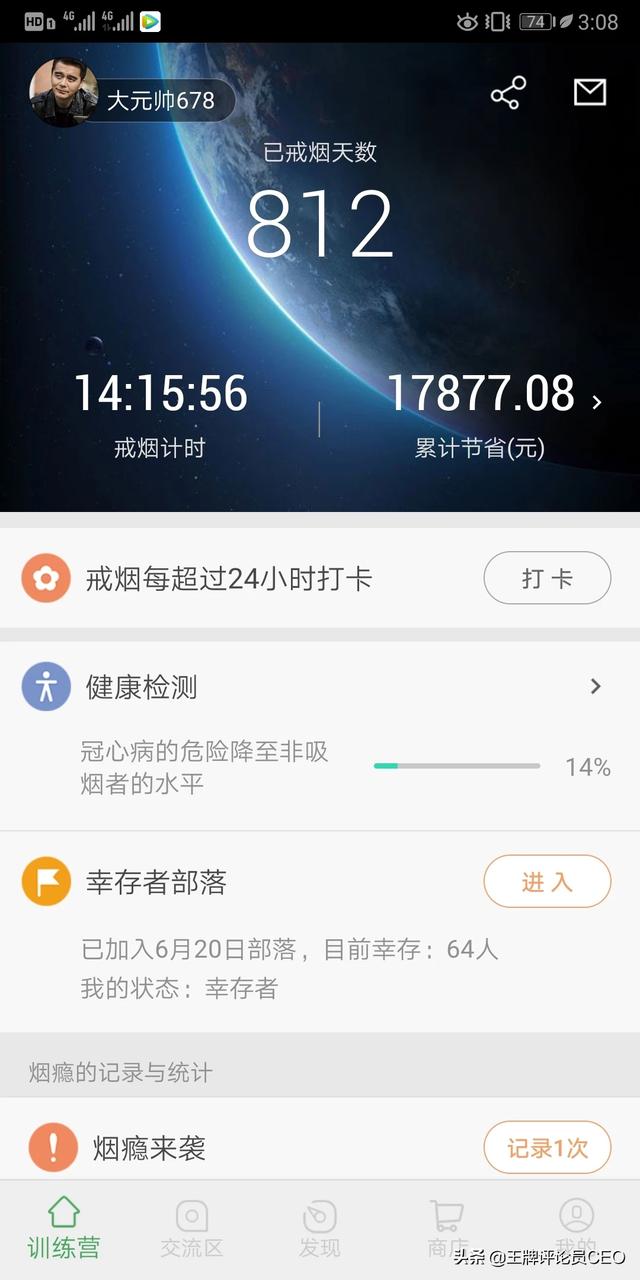Viewport: 640px width, 1280px height.
Task: Switch to the 交流区 tab
Action: (x=192, y=1229)
